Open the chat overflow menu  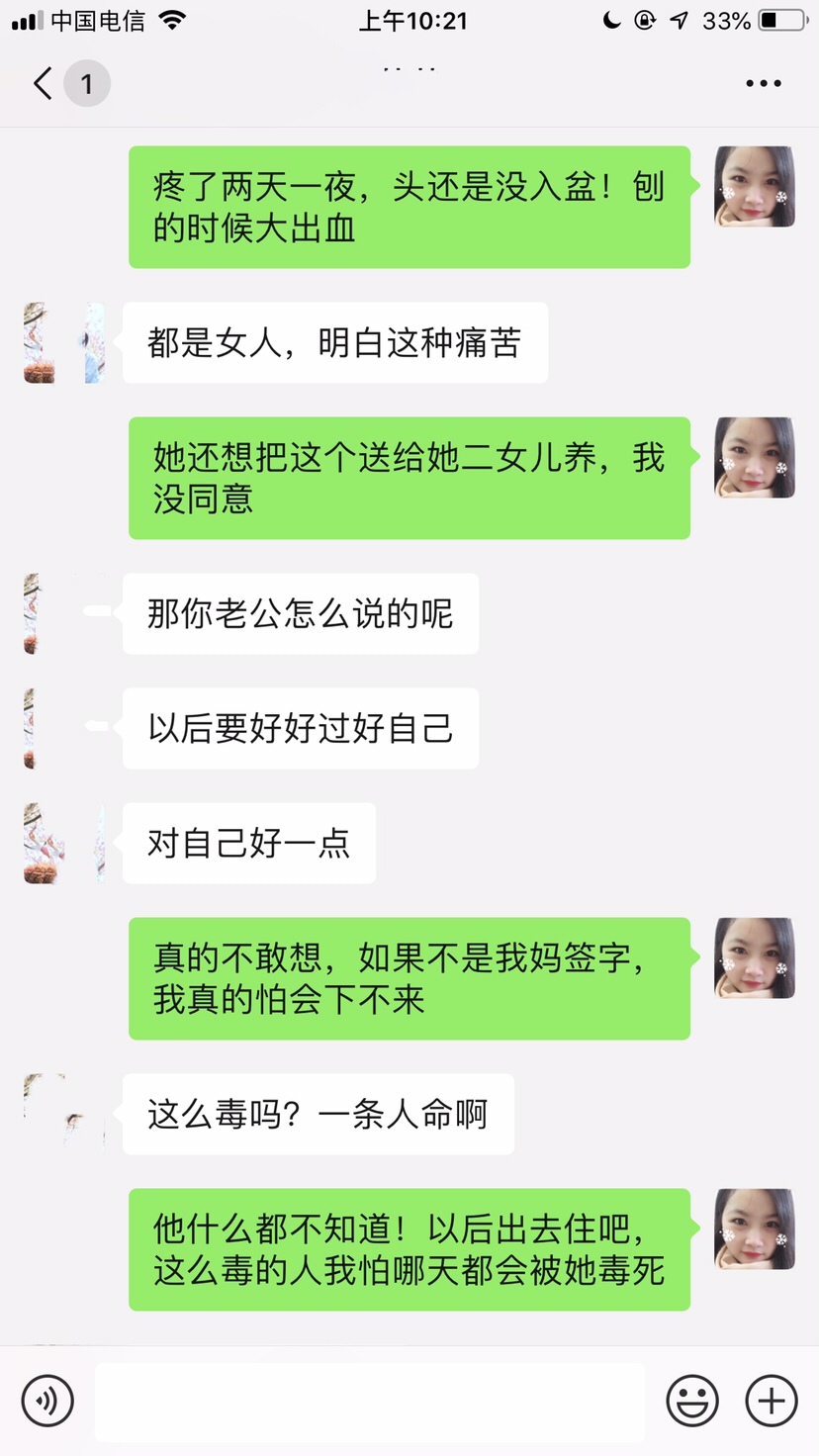[763, 84]
